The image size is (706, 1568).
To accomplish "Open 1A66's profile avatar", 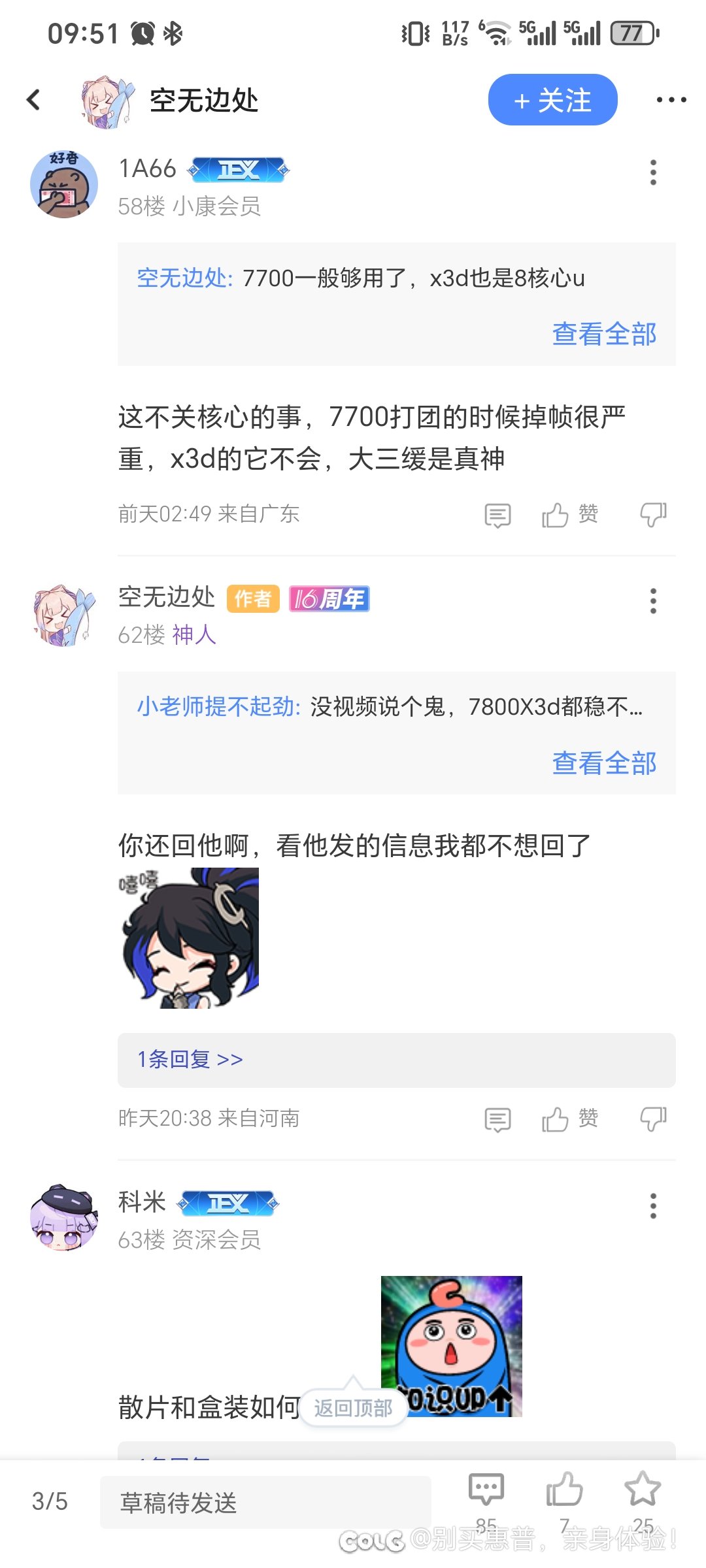I will [x=64, y=184].
